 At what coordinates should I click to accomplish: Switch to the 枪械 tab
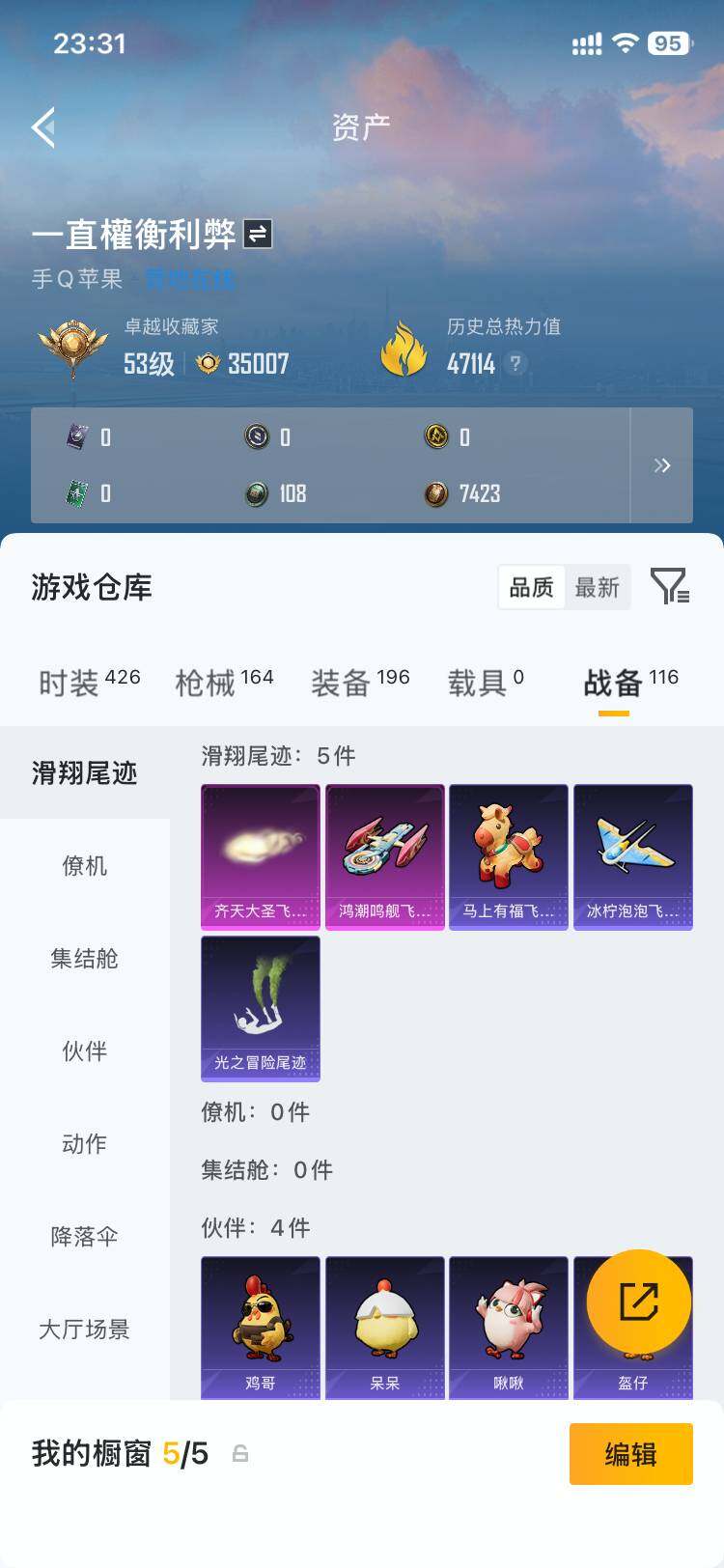pos(208,679)
